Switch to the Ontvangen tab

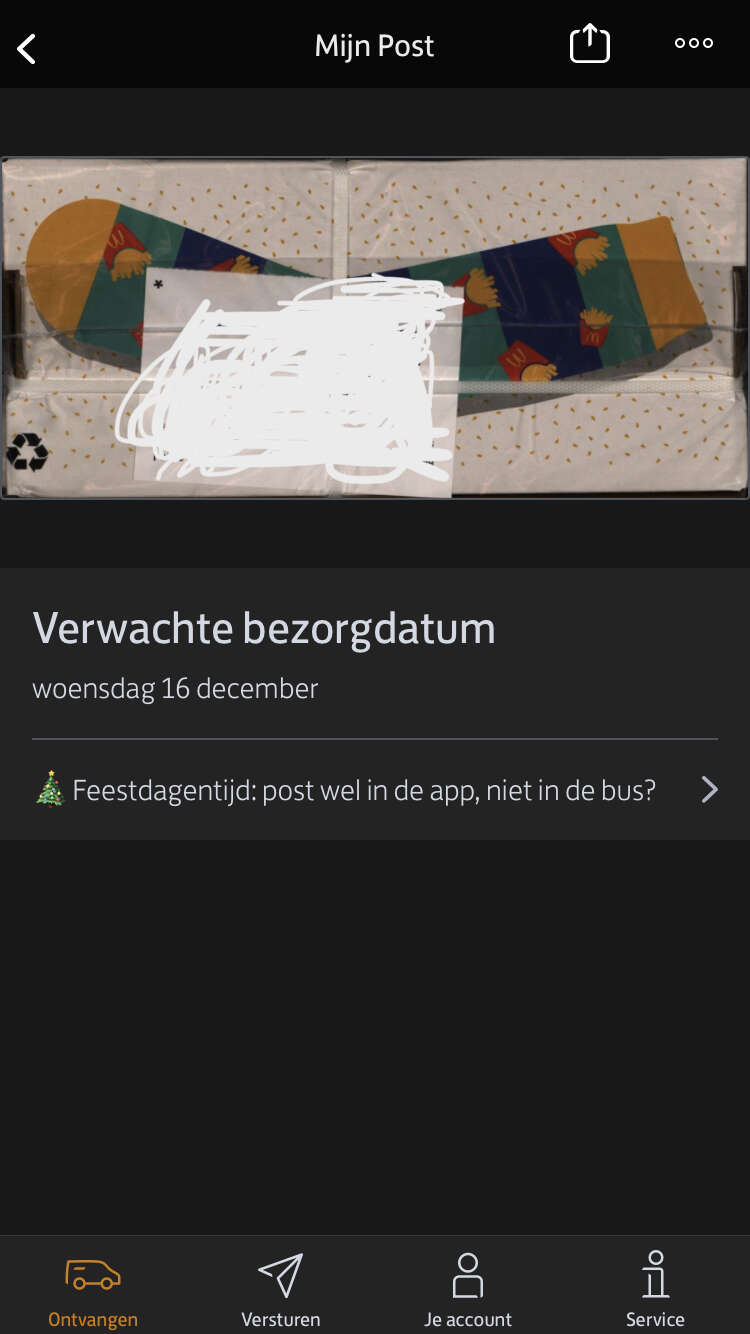tap(93, 1291)
